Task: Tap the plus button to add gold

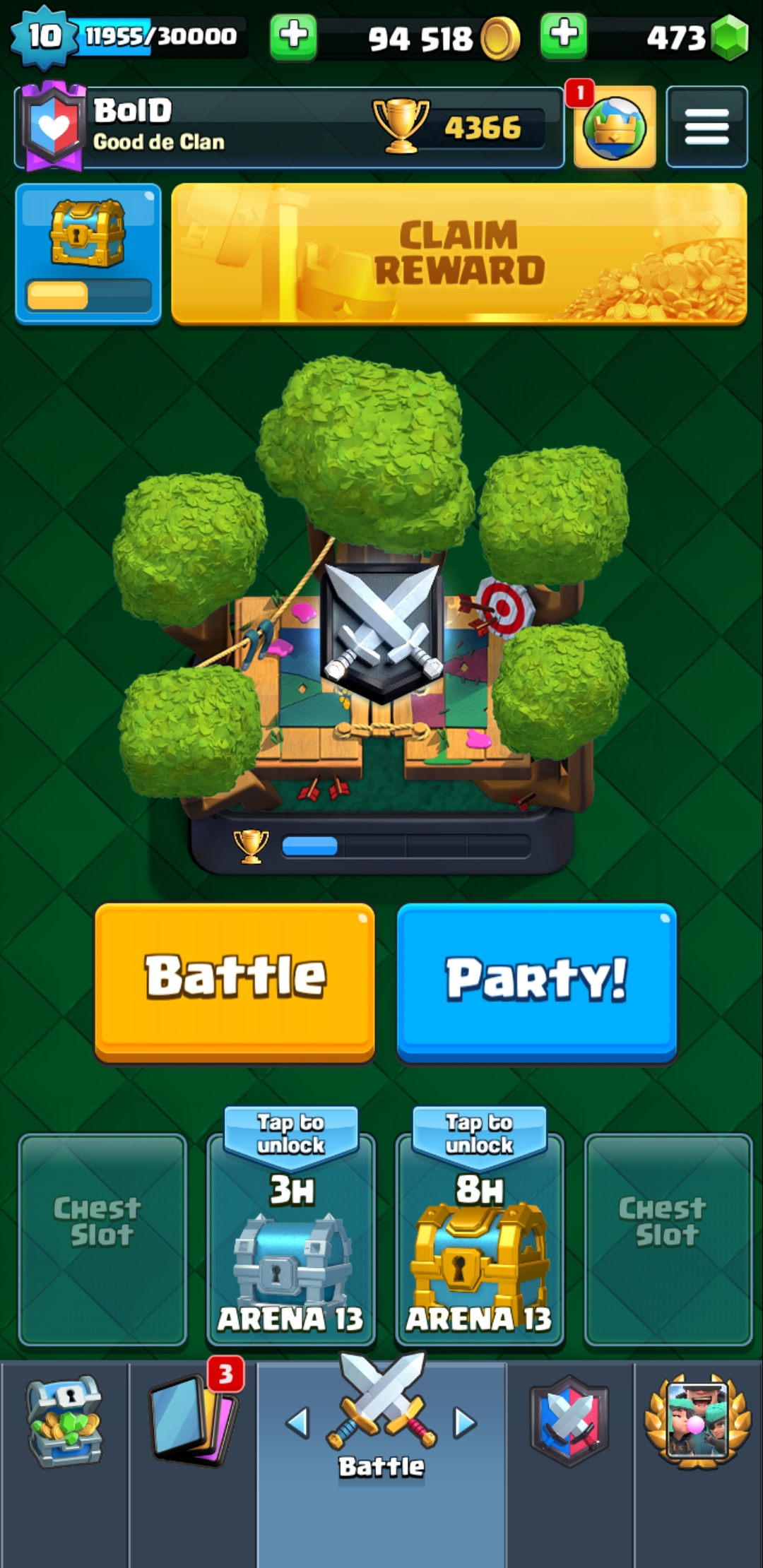Action: (x=293, y=35)
